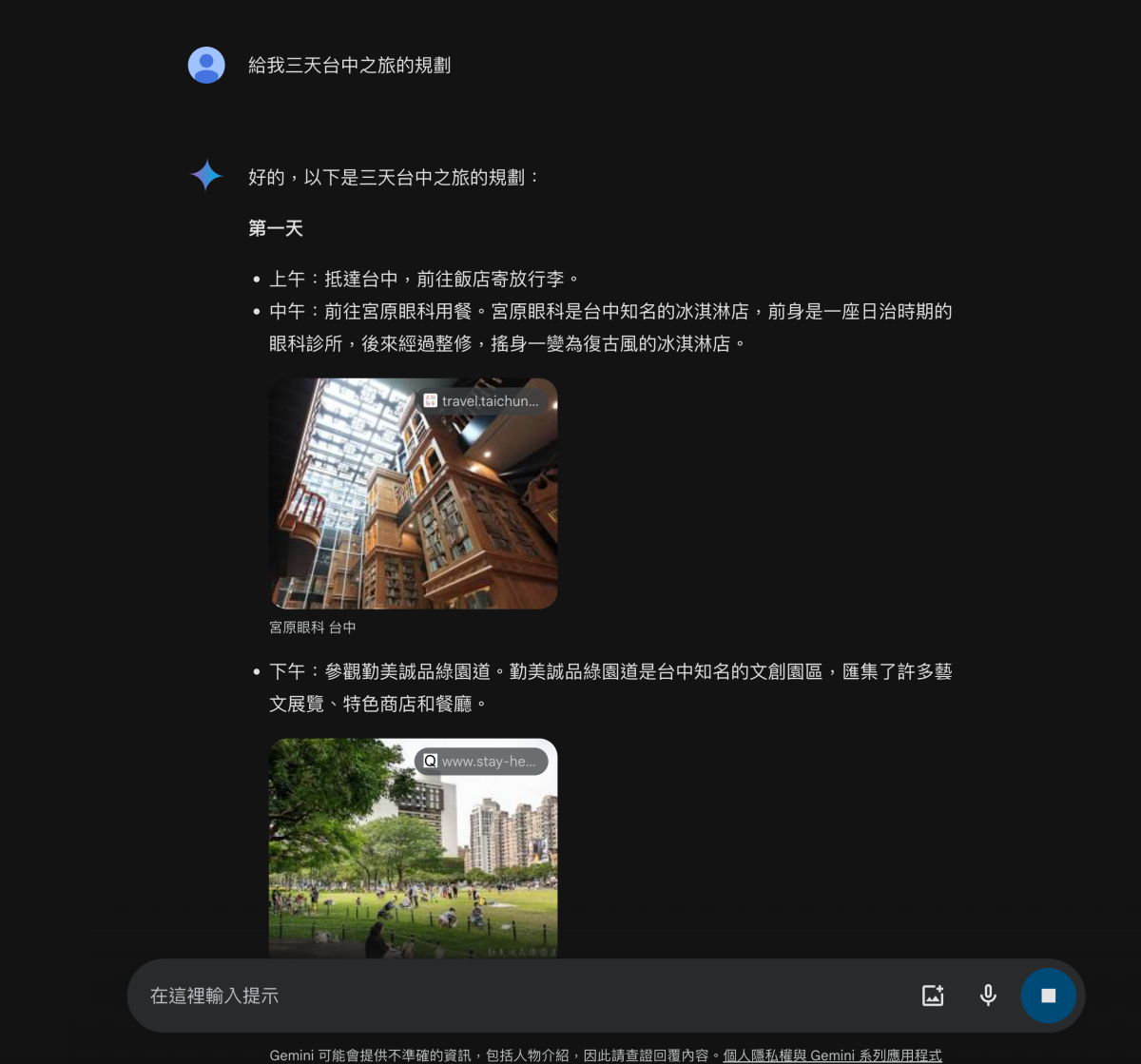Stop the response being generated
Screen dimensions: 1141x1064
tap(1048, 996)
